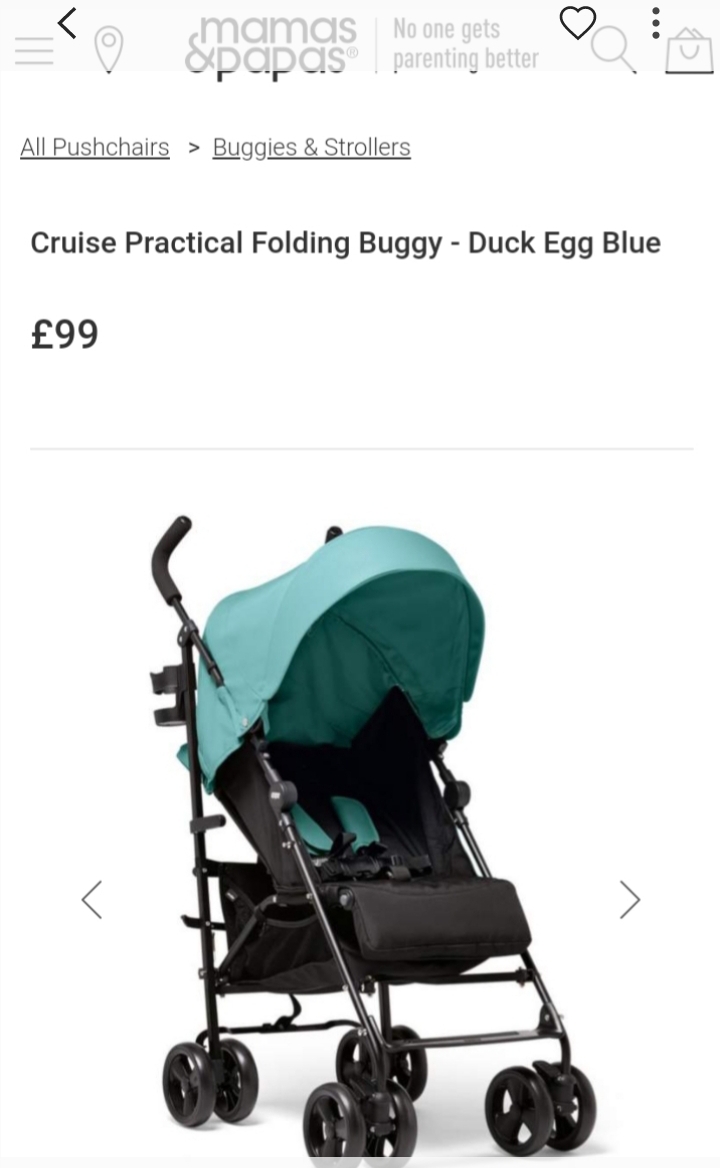Open Buggies & Strollers breadcrumb link
The width and height of the screenshot is (720, 1168).
point(311,147)
